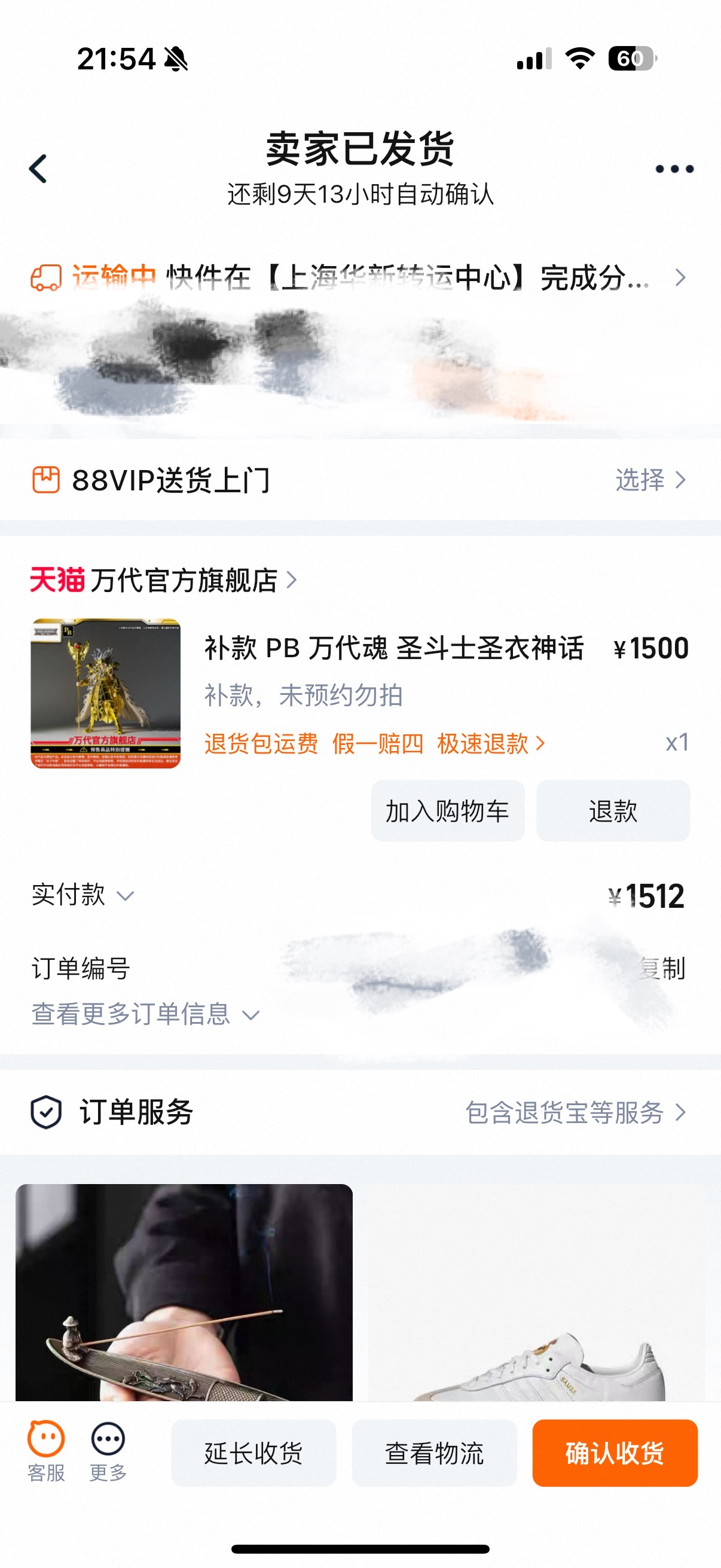Open the incense holder product card
Viewport: 721px width, 1568px height.
point(184,1292)
